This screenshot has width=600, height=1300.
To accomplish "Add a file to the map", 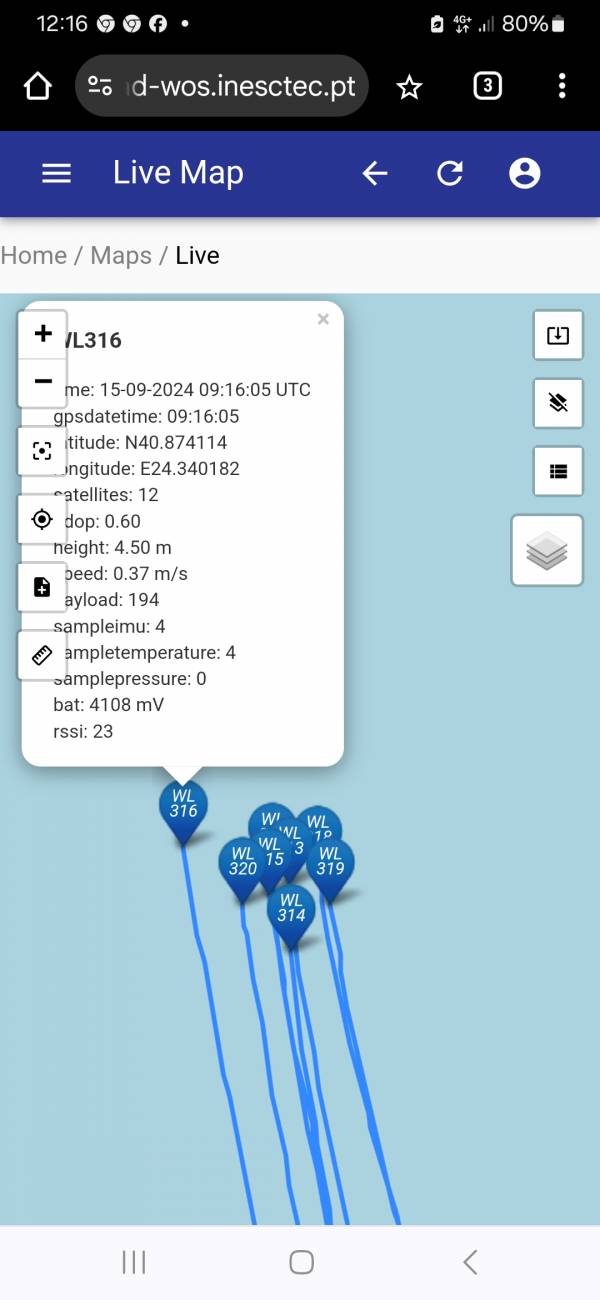I will pyautogui.click(x=42, y=587).
